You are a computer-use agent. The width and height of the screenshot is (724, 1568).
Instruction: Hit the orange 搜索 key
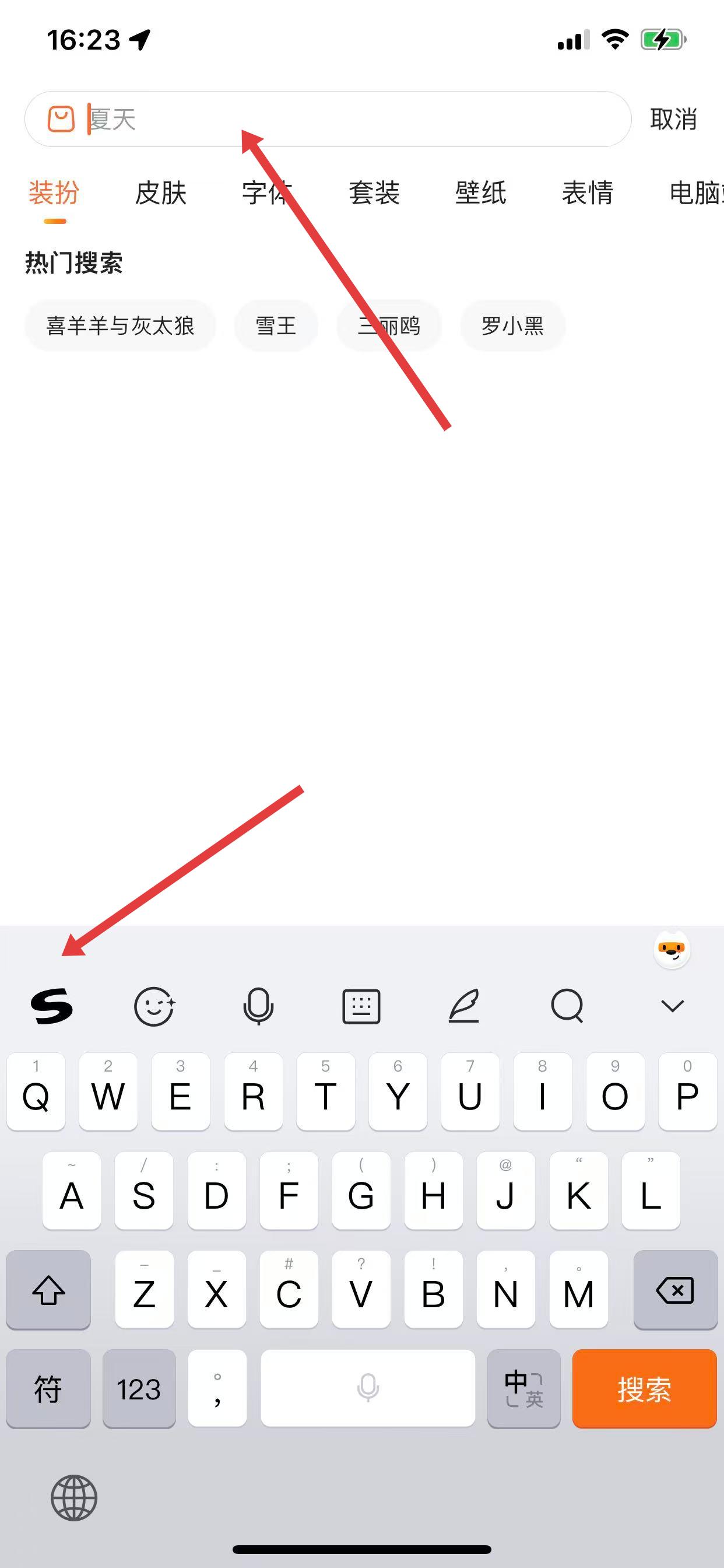coord(644,1388)
